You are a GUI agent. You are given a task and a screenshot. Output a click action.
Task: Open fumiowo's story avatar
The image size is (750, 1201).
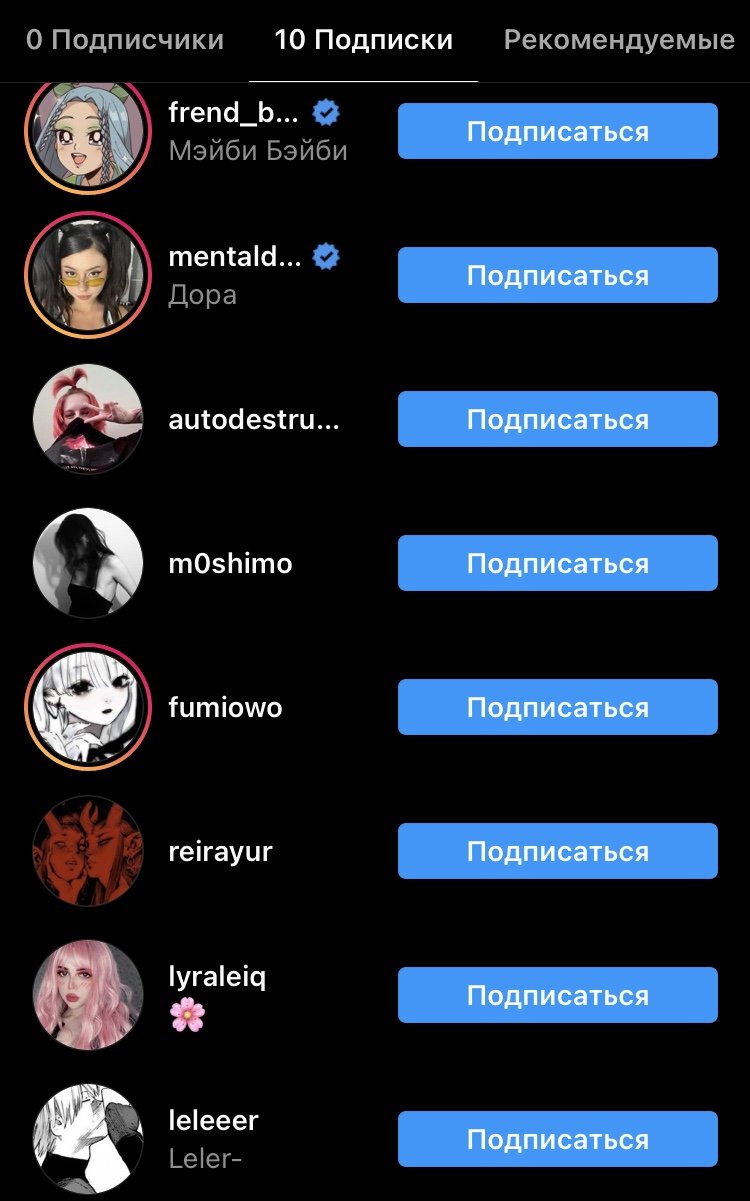coord(88,707)
